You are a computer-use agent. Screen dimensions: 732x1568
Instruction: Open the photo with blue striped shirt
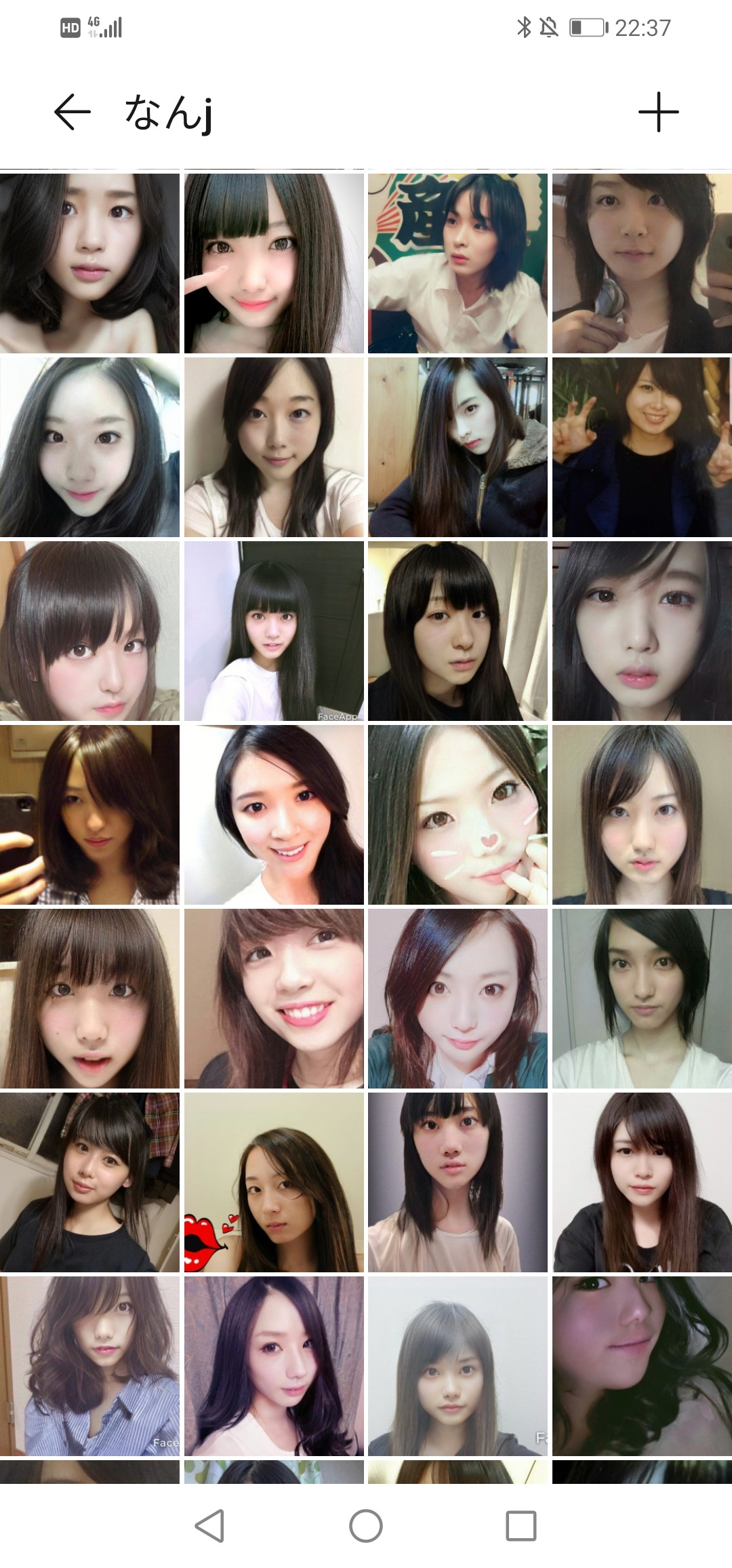(89, 1366)
